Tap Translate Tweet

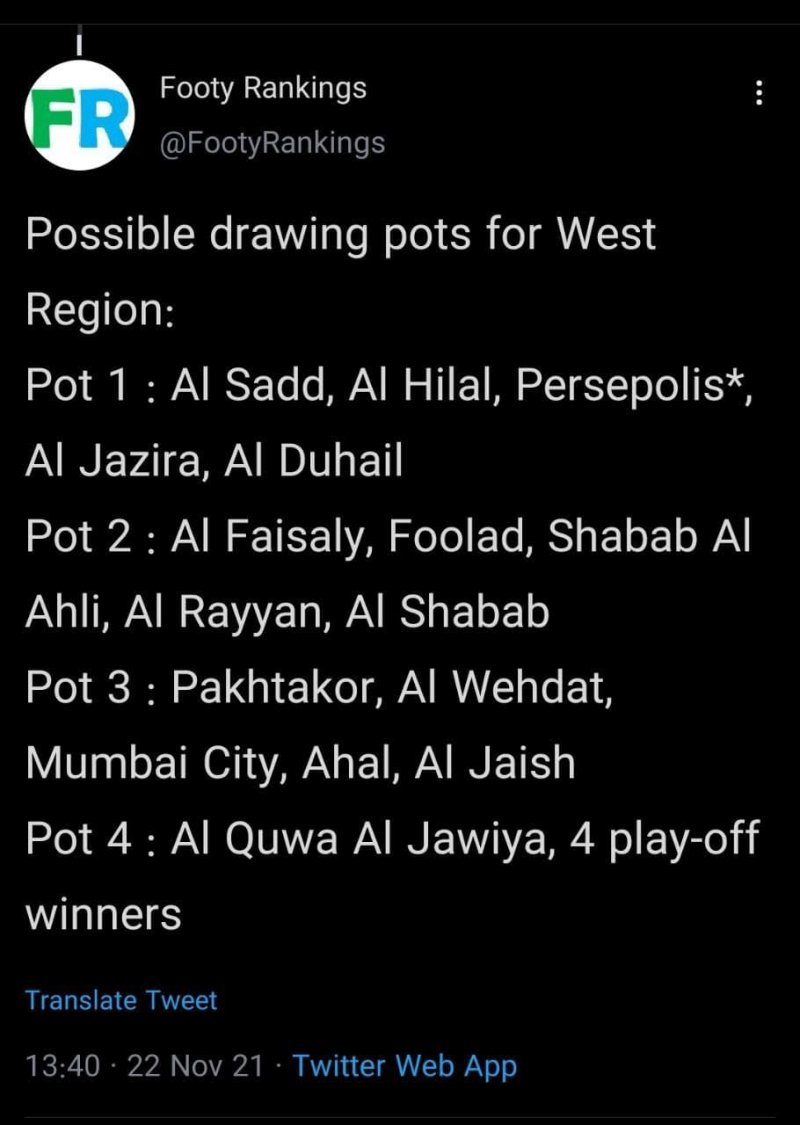[121, 1000]
